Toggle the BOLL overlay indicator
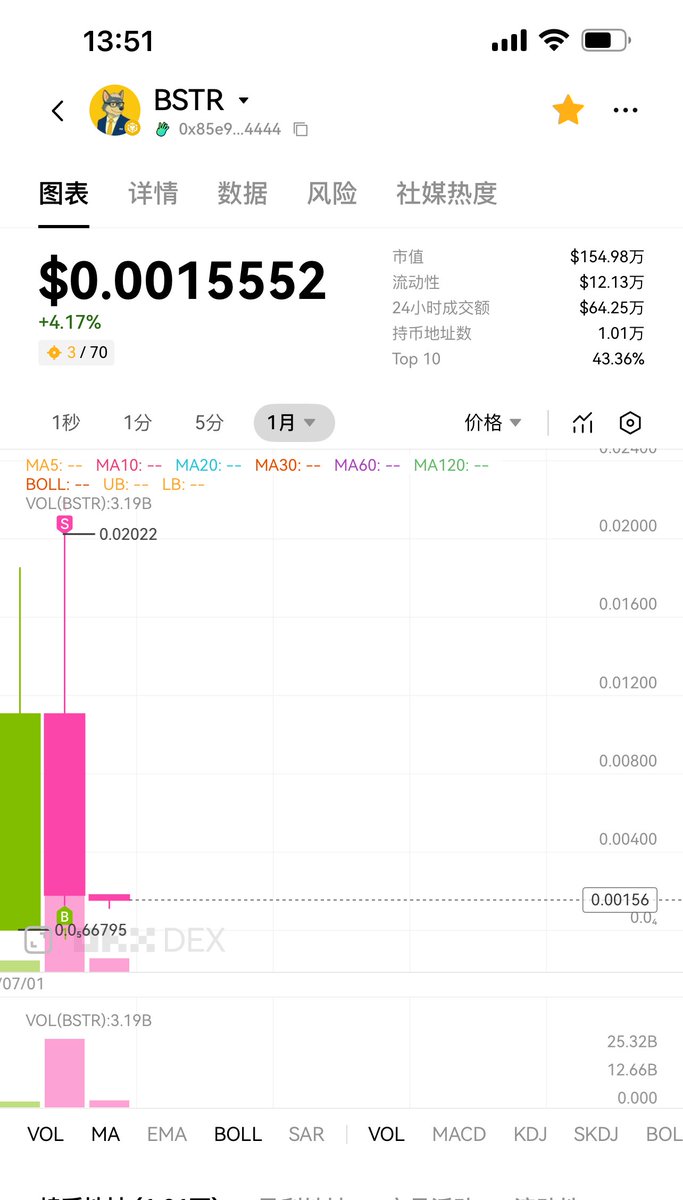Viewport: 683px width, 1200px height. [238, 1134]
